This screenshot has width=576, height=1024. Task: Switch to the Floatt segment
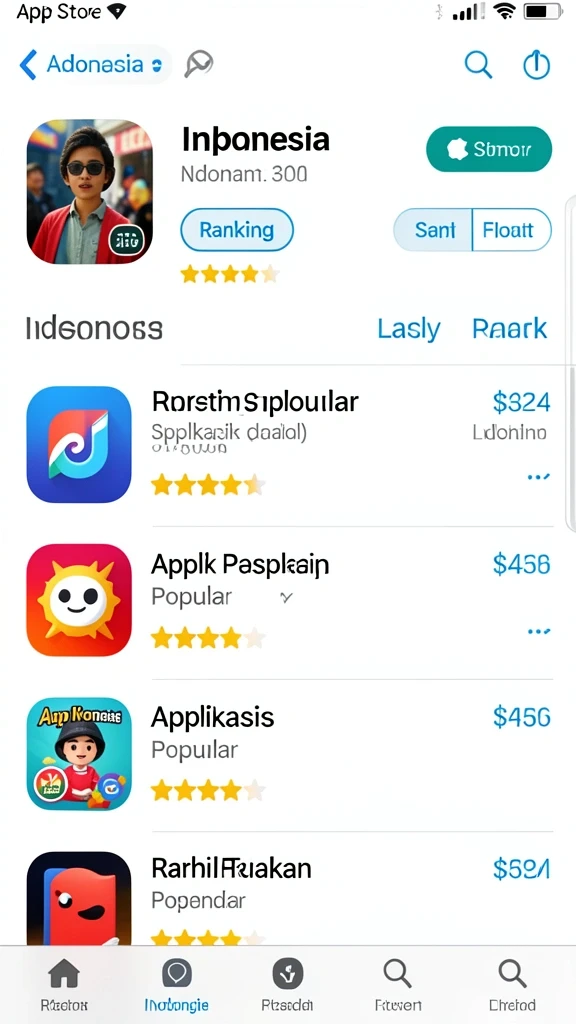click(511, 230)
